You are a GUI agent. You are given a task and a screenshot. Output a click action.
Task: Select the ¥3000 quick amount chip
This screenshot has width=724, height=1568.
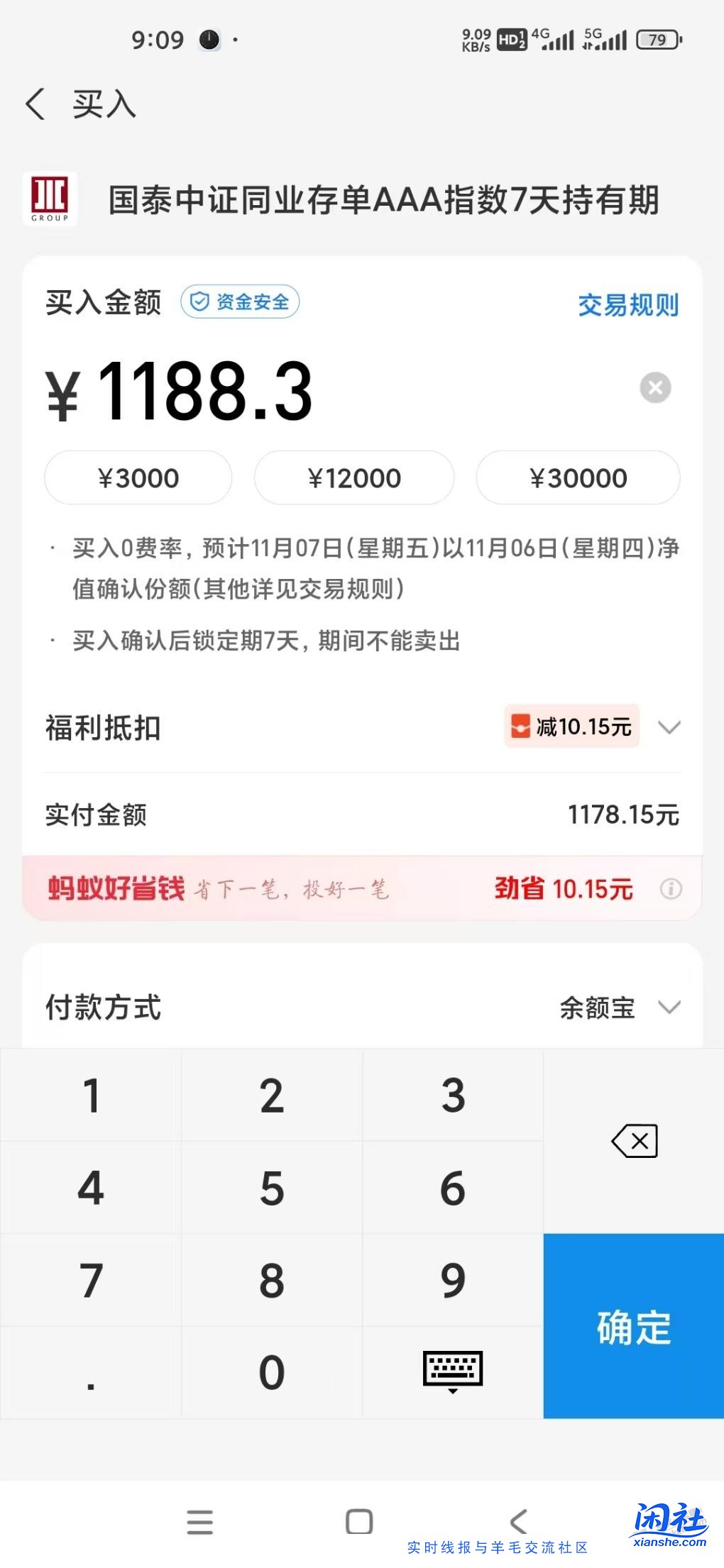click(138, 477)
